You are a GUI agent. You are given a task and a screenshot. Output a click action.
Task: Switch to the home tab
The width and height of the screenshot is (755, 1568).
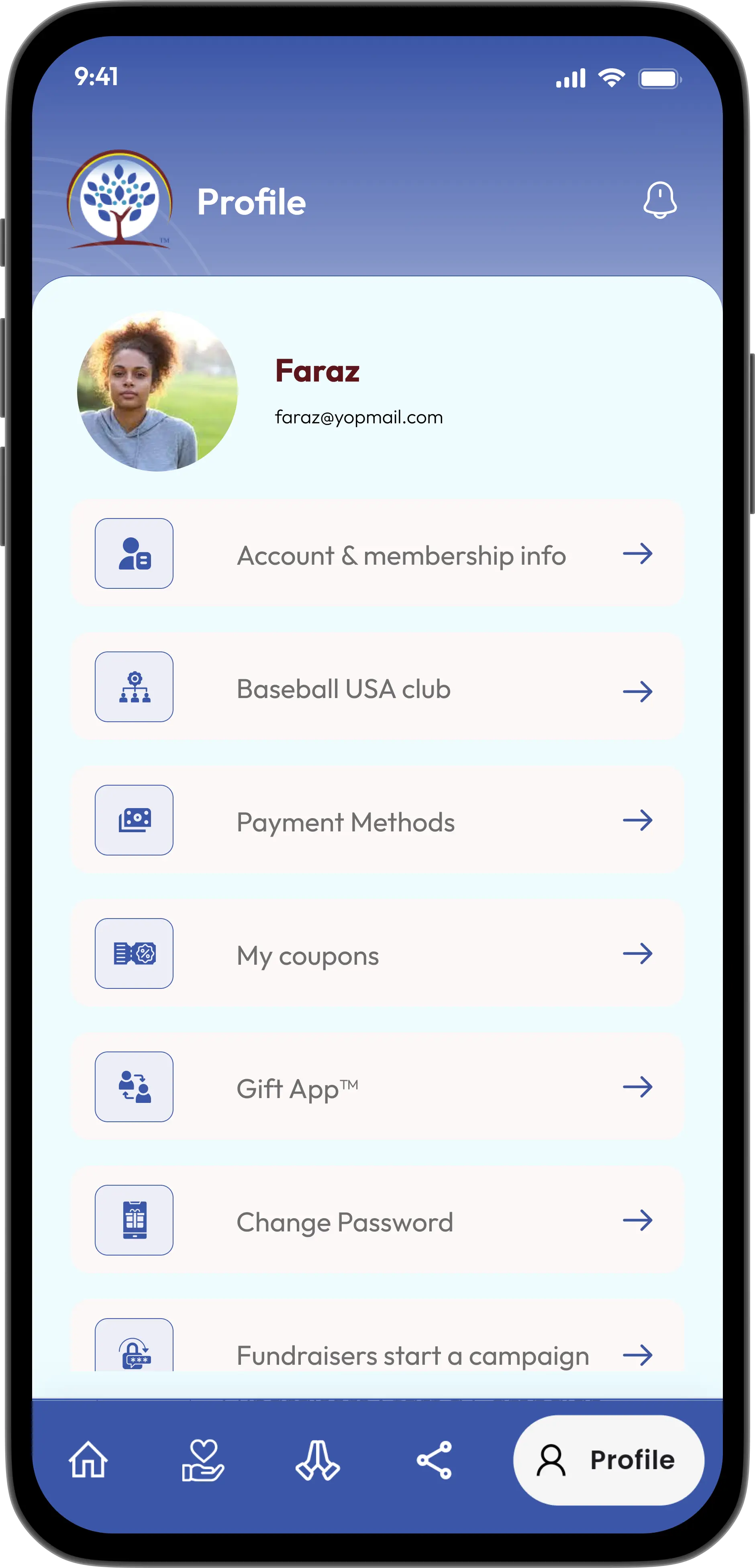point(88,1460)
